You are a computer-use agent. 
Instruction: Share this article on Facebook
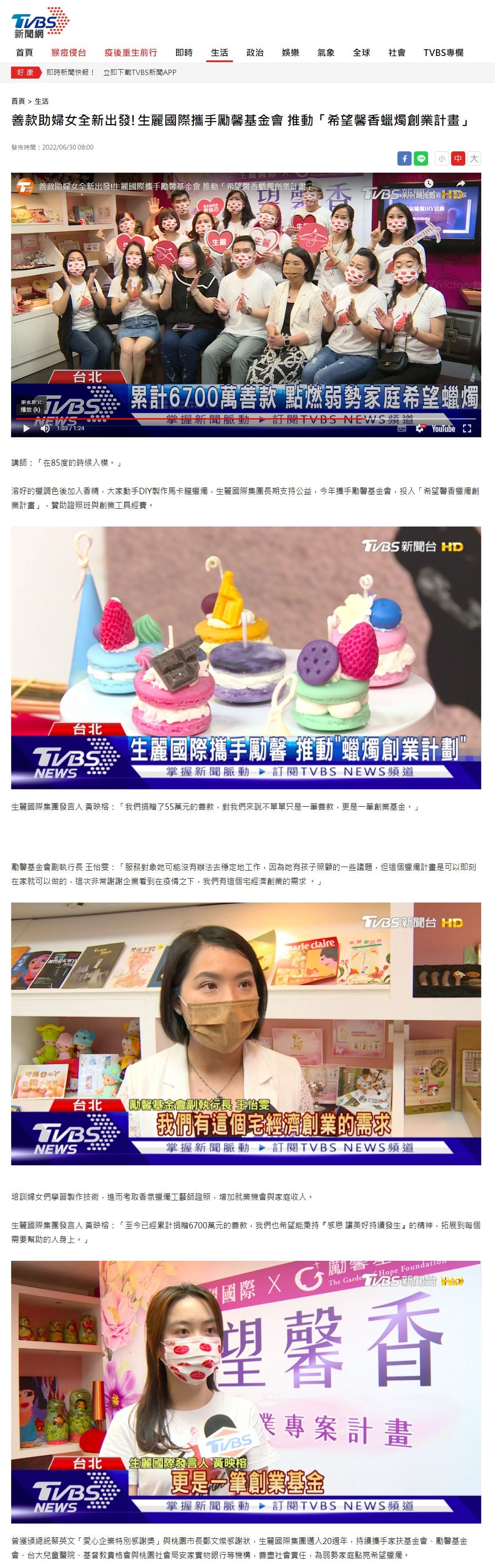405,158
